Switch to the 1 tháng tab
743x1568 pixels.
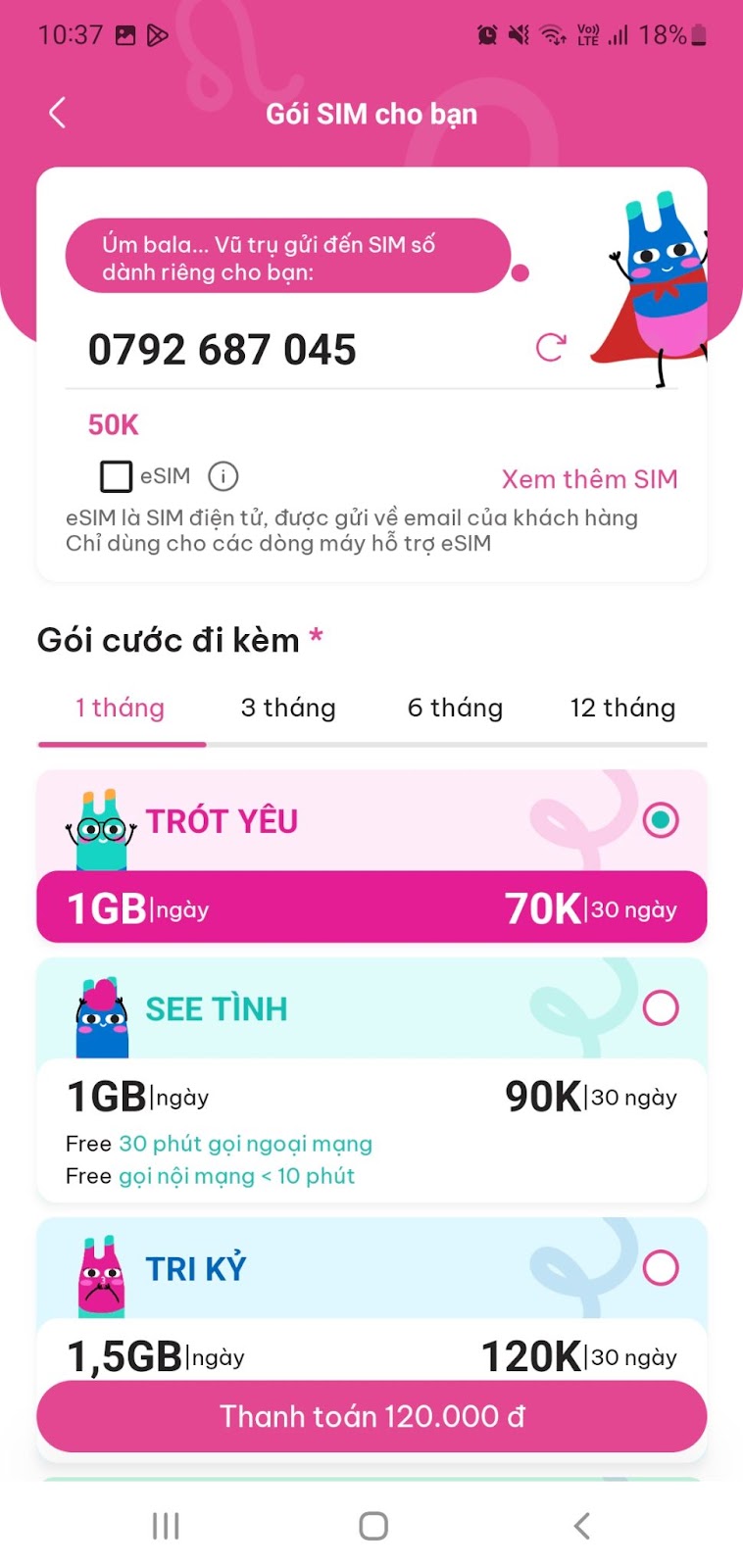[x=121, y=708]
